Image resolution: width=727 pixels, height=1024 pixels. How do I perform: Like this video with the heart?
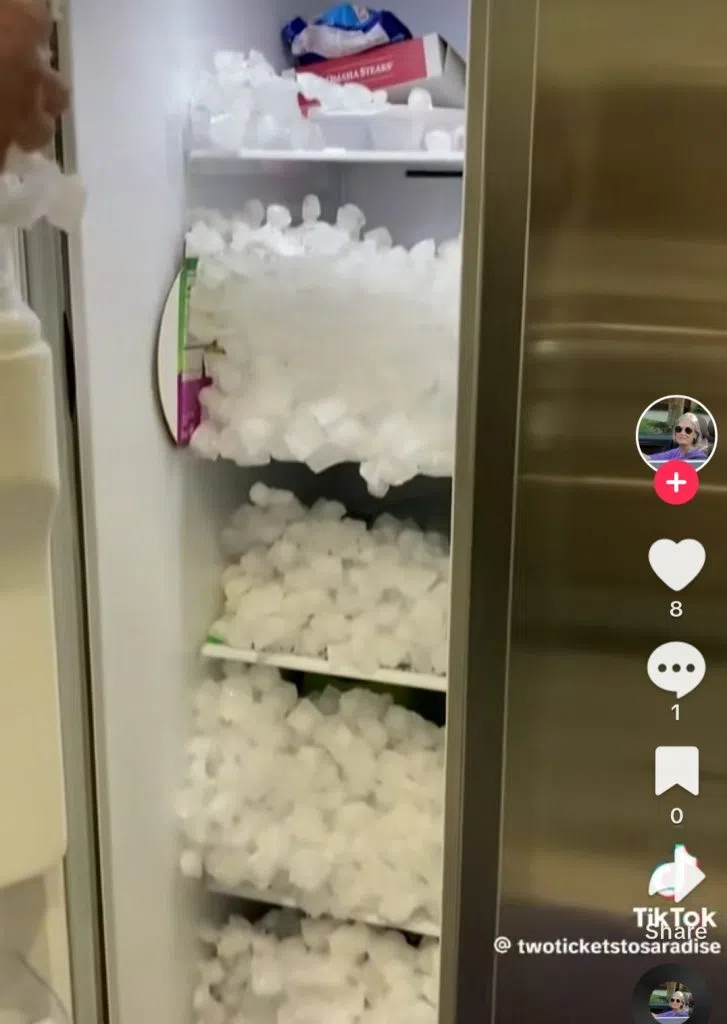tap(677, 565)
